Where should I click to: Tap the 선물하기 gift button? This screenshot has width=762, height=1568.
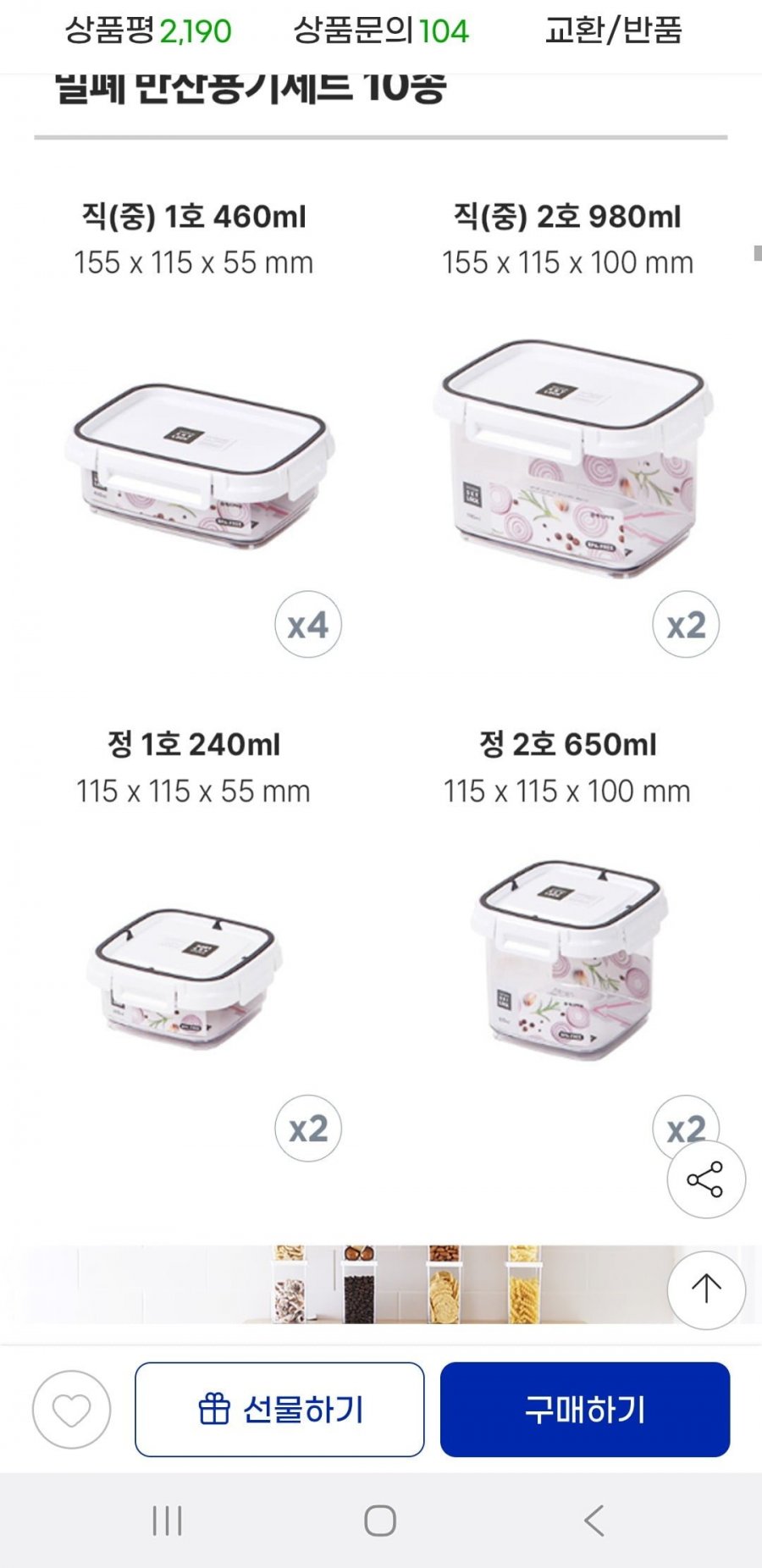pos(279,1410)
